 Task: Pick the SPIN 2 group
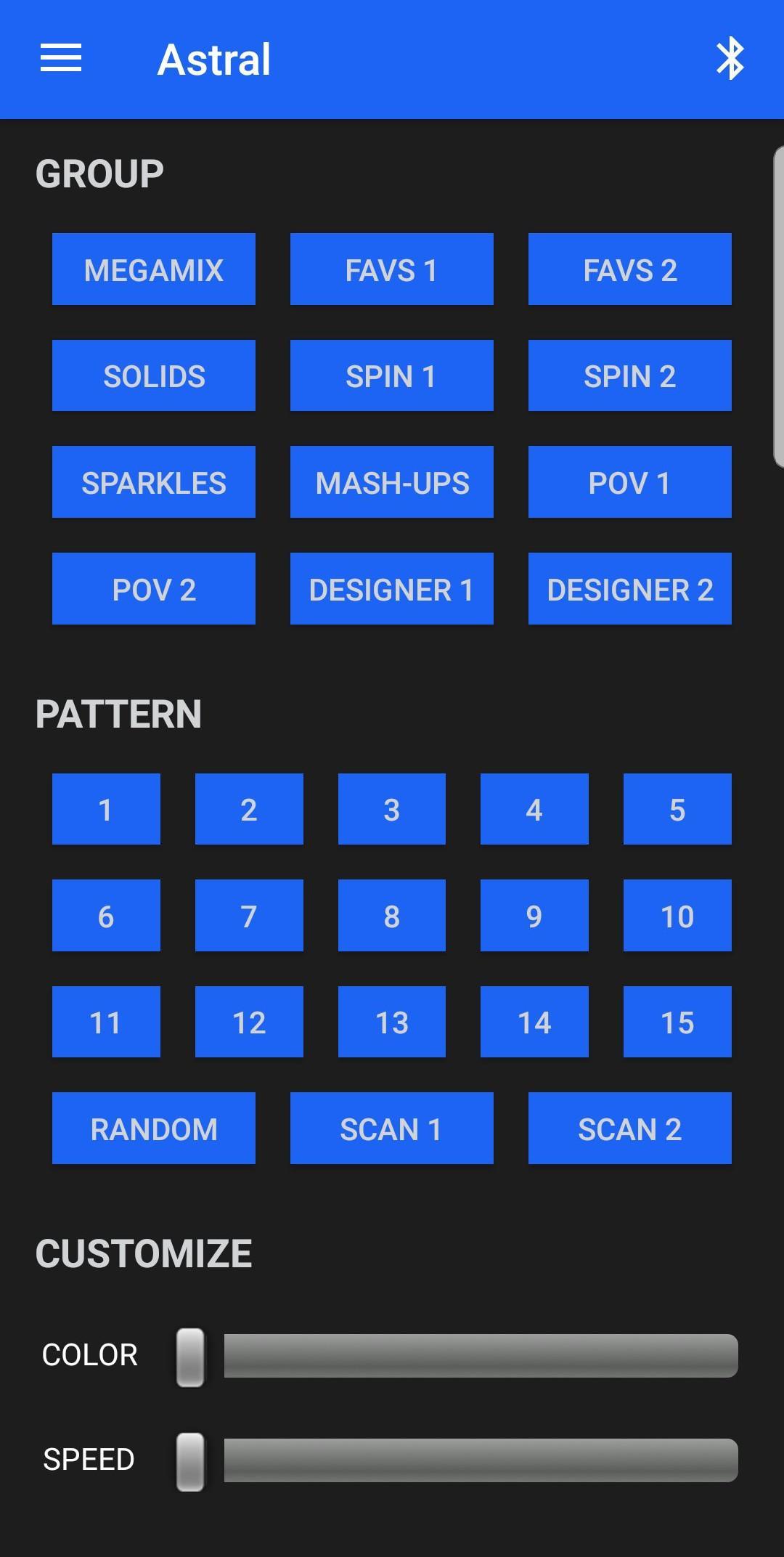pyautogui.click(x=630, y=375)
